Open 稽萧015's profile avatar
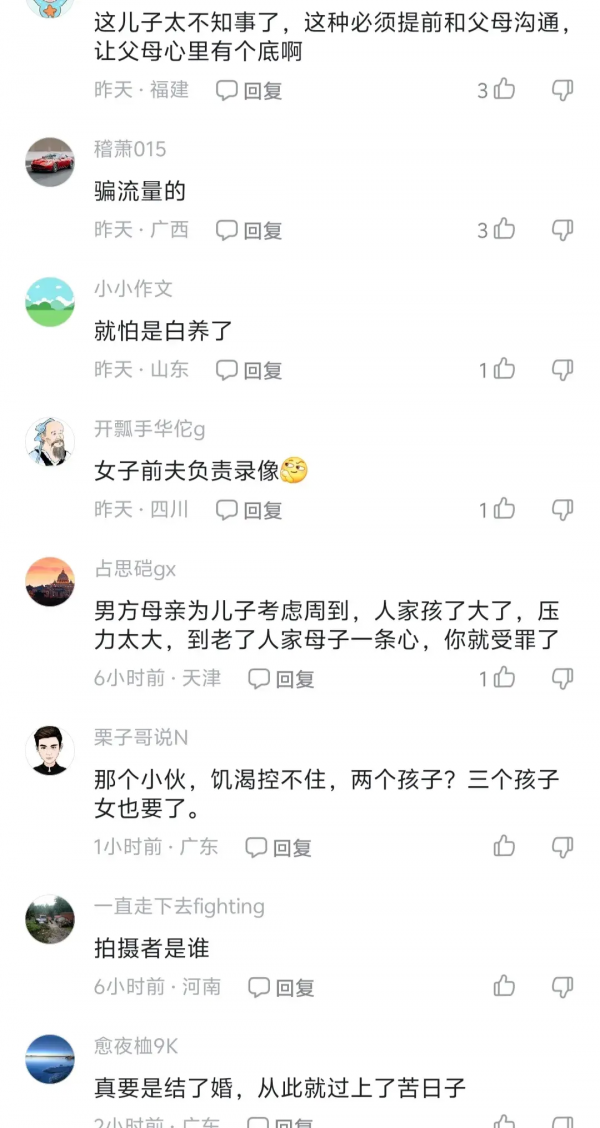 (x=50, y=162)
